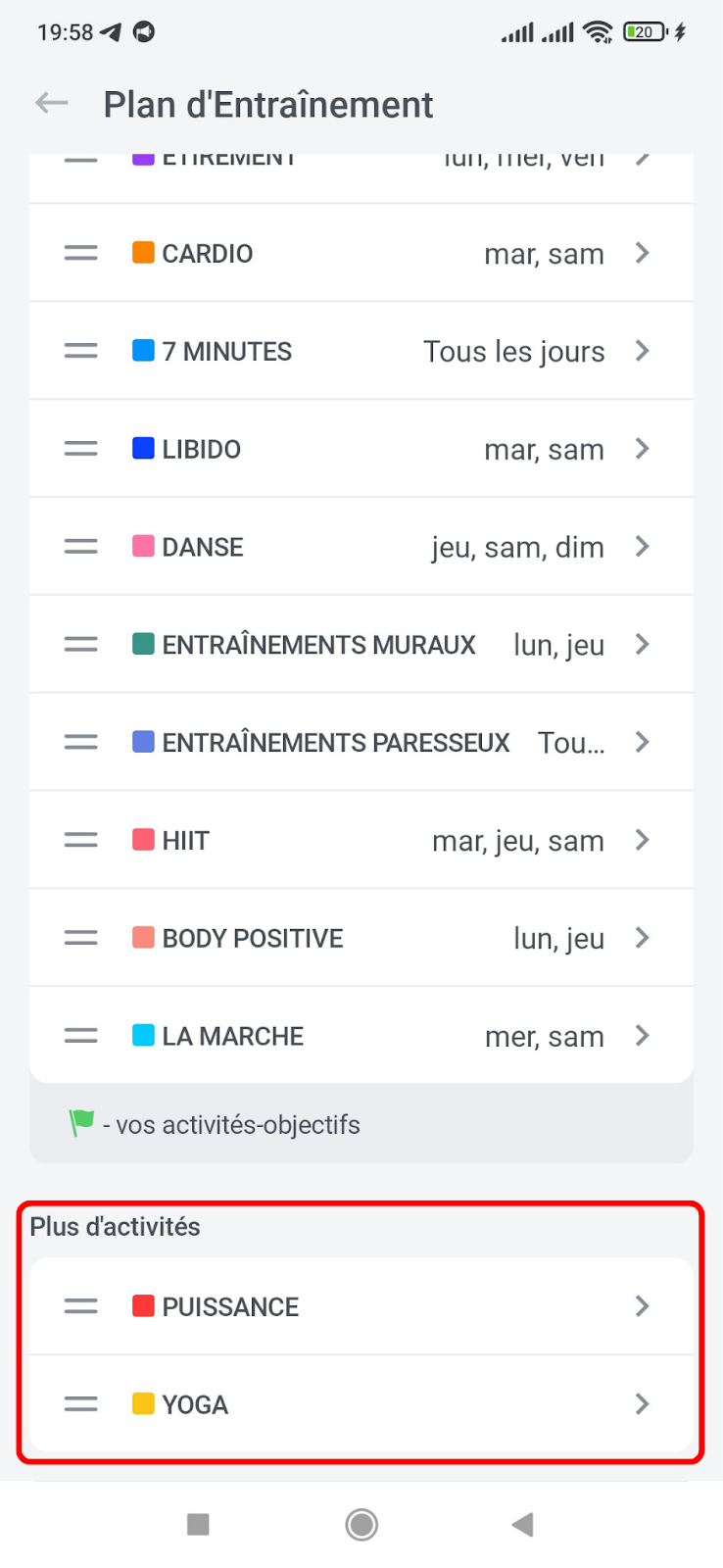View the HIIT activity schedule

(x=361, y=841)
